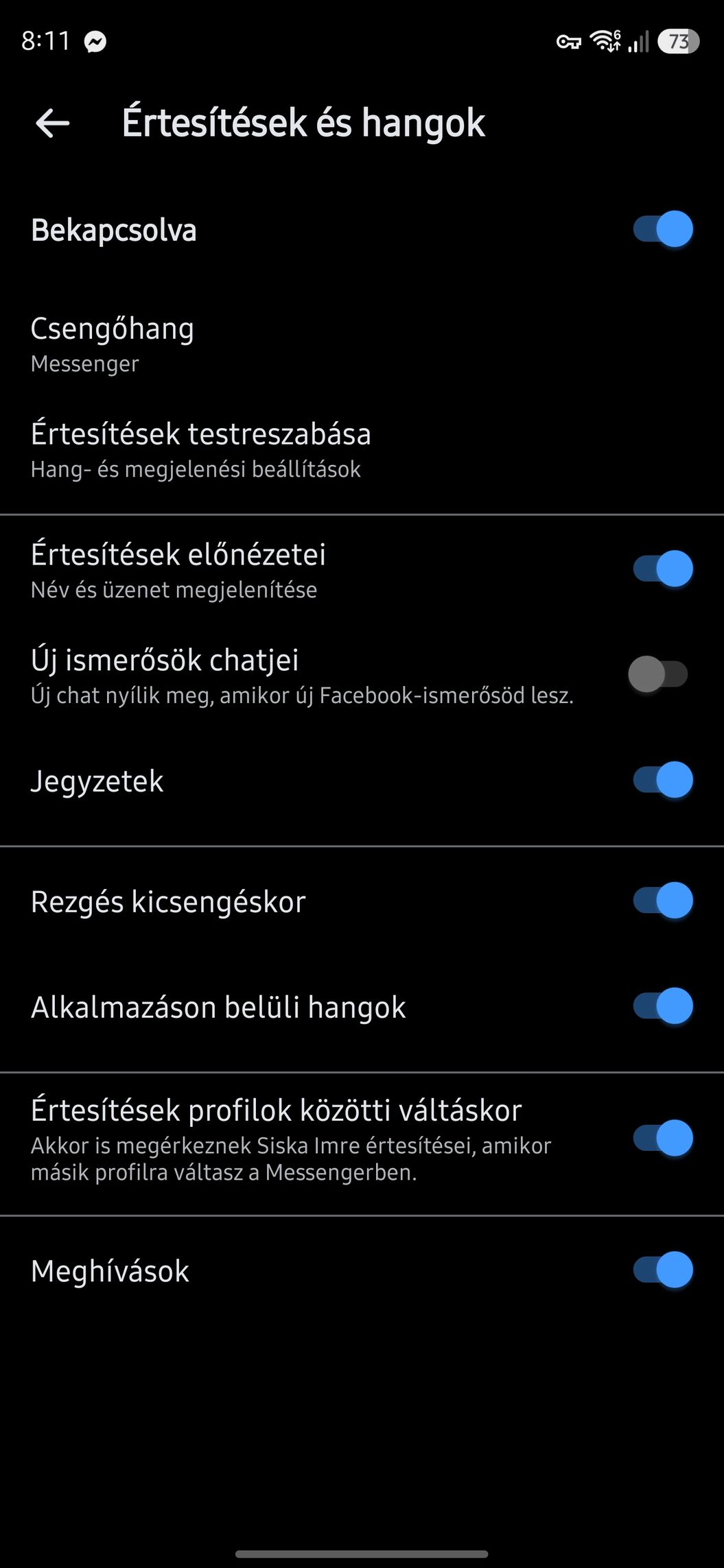This screenshot has height=1568, width=724.
Task: Disable Alkalmazáson belüli hangok
Action: [x=662, y=1006]
